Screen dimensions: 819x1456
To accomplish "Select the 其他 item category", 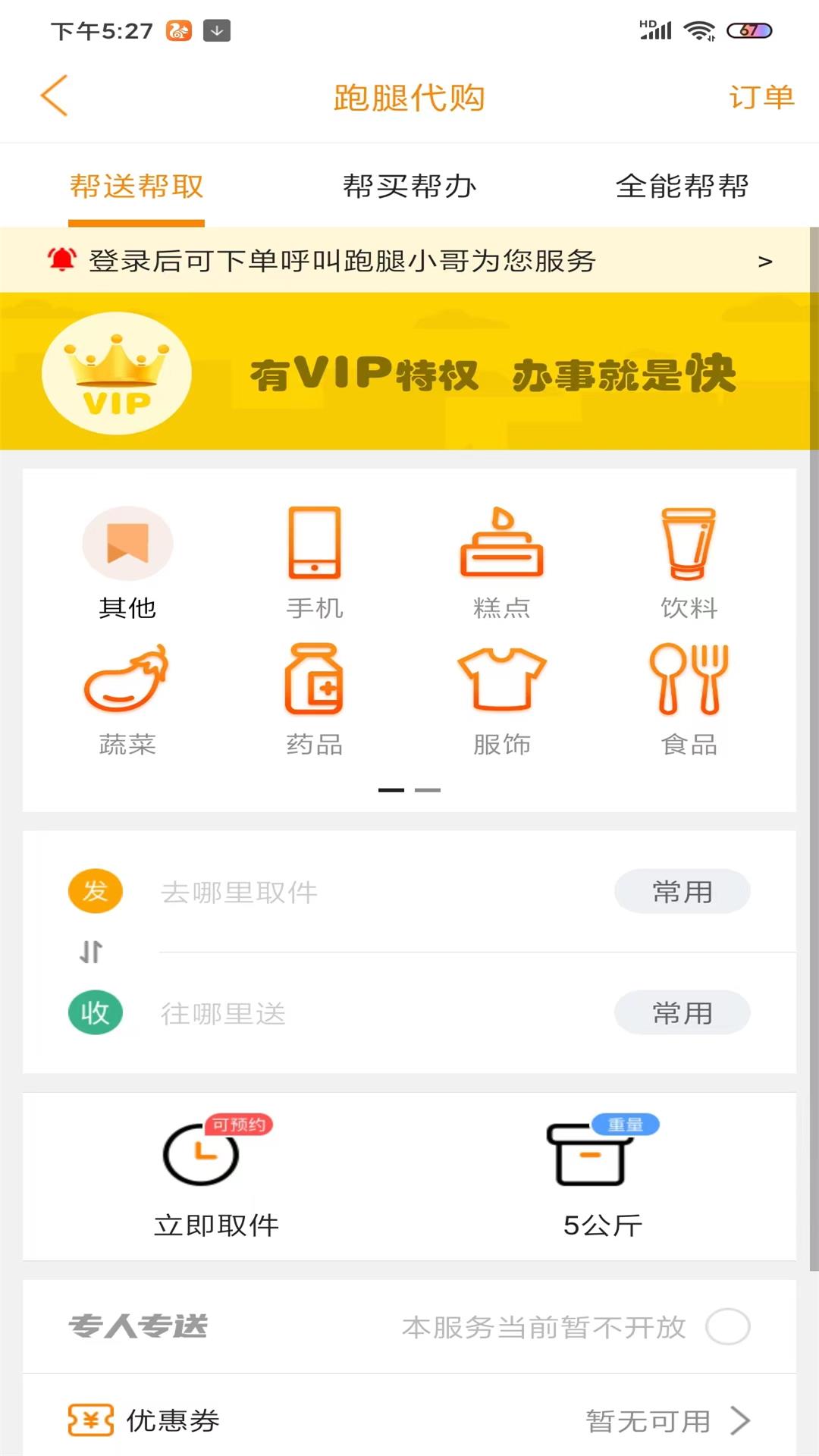I will 127,563.
